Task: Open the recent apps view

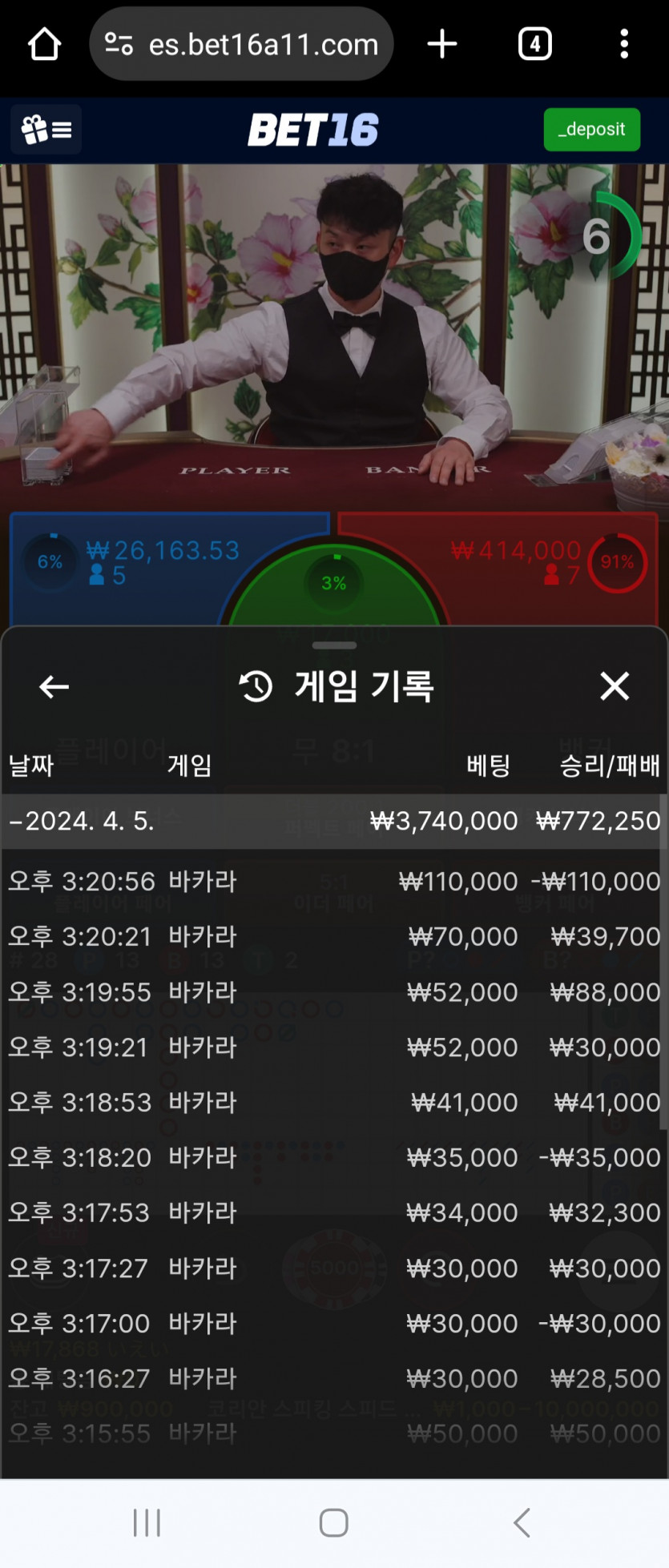Action: (147, 1522)
